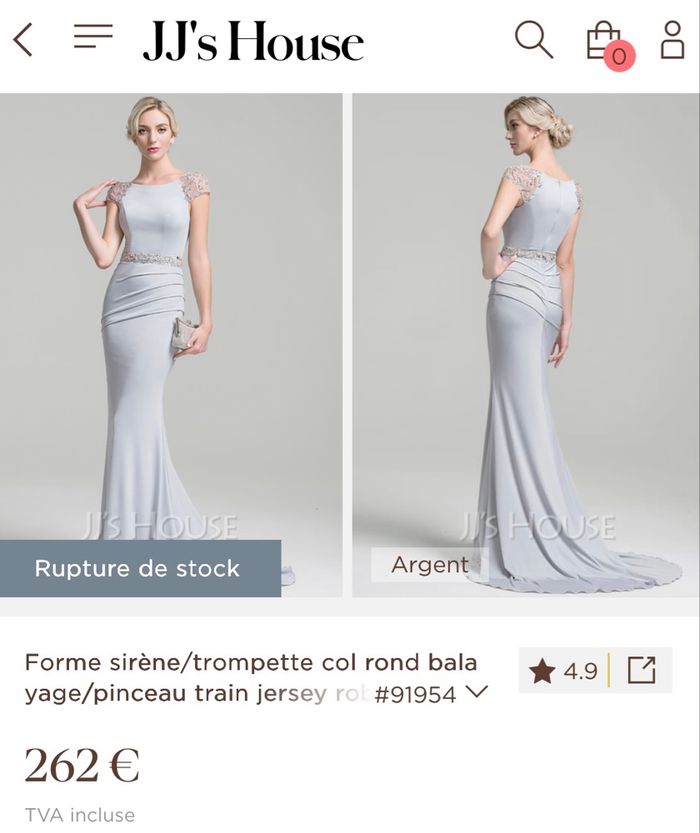Share this dress
This screenshot has width=700, height=833.
tap(641, 671)
